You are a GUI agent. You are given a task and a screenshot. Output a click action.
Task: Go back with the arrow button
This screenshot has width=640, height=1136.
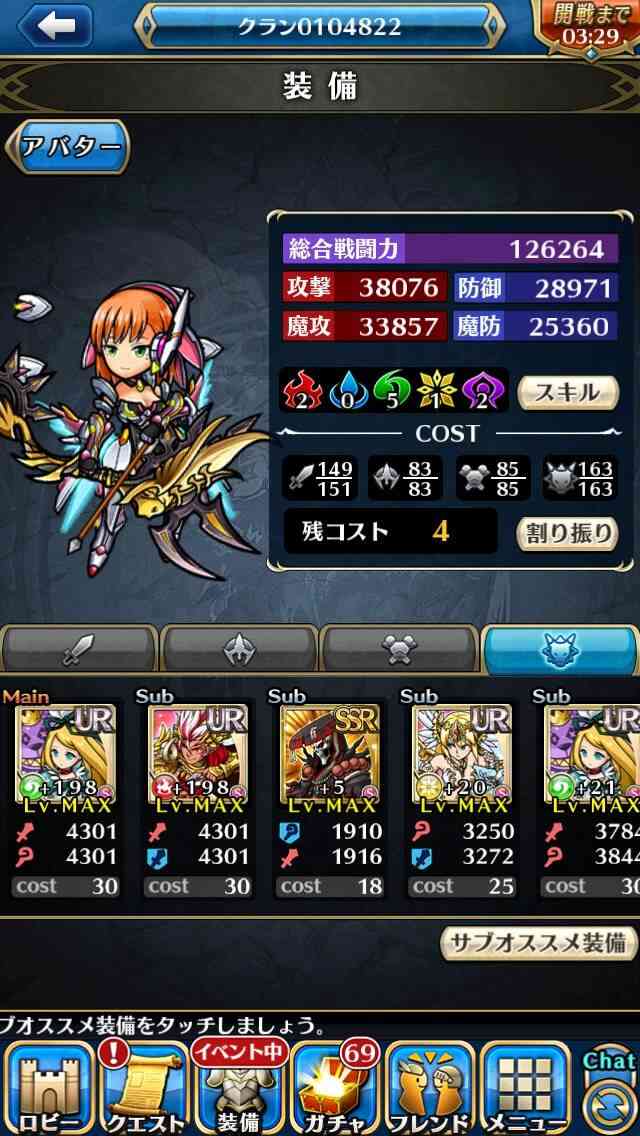pyautogui.click(x=54, y=25)
